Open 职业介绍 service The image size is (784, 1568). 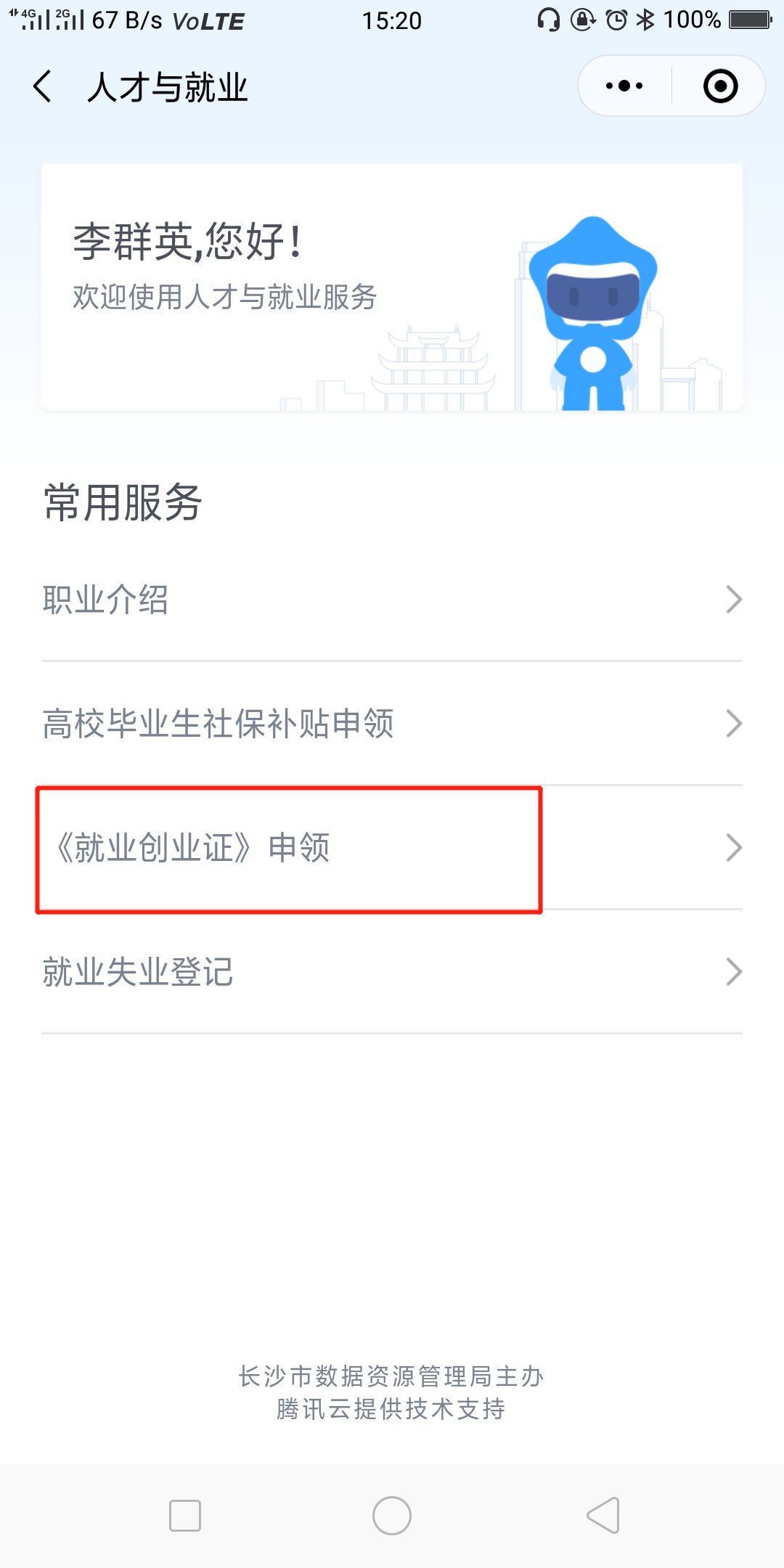[x=392, y=600]
